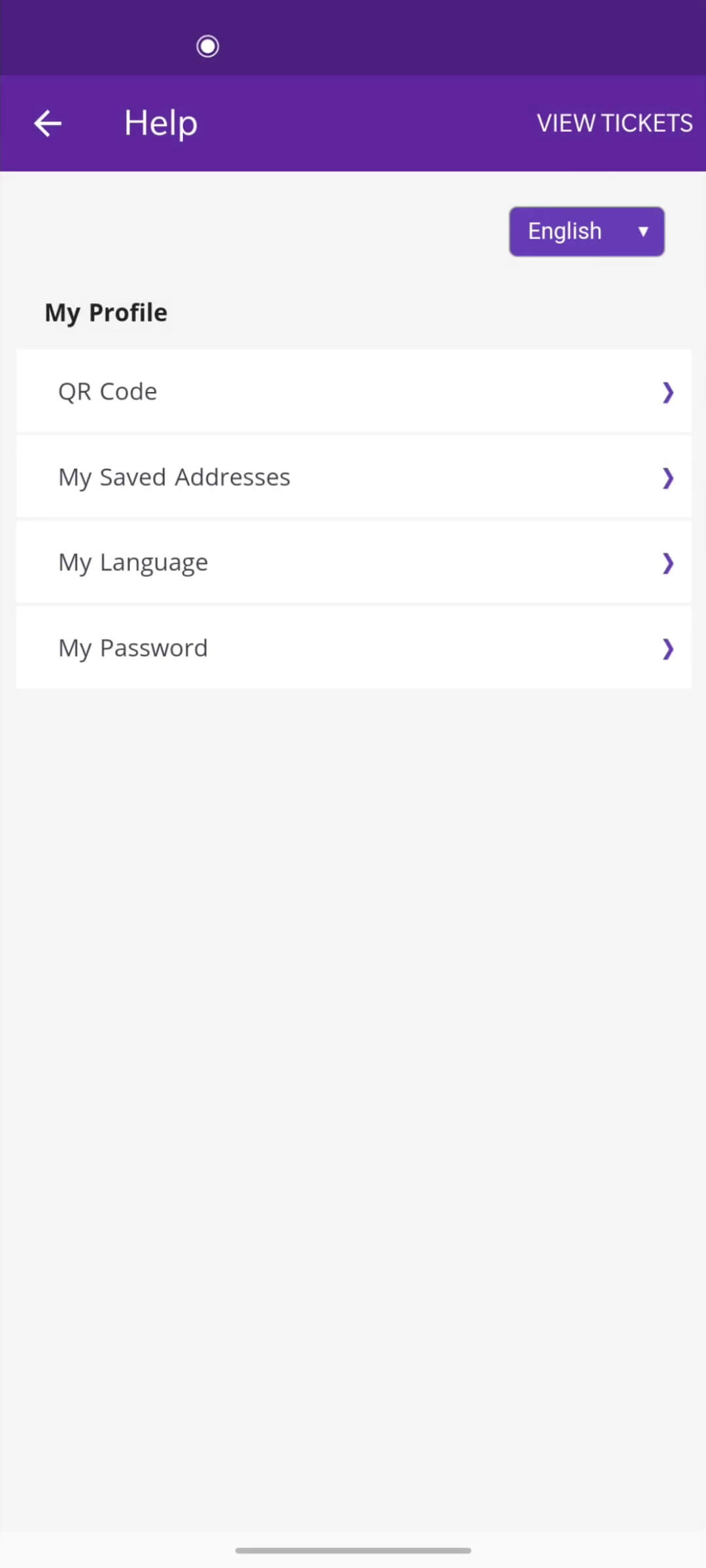Open the QR Code help topic

click(353, 391)
